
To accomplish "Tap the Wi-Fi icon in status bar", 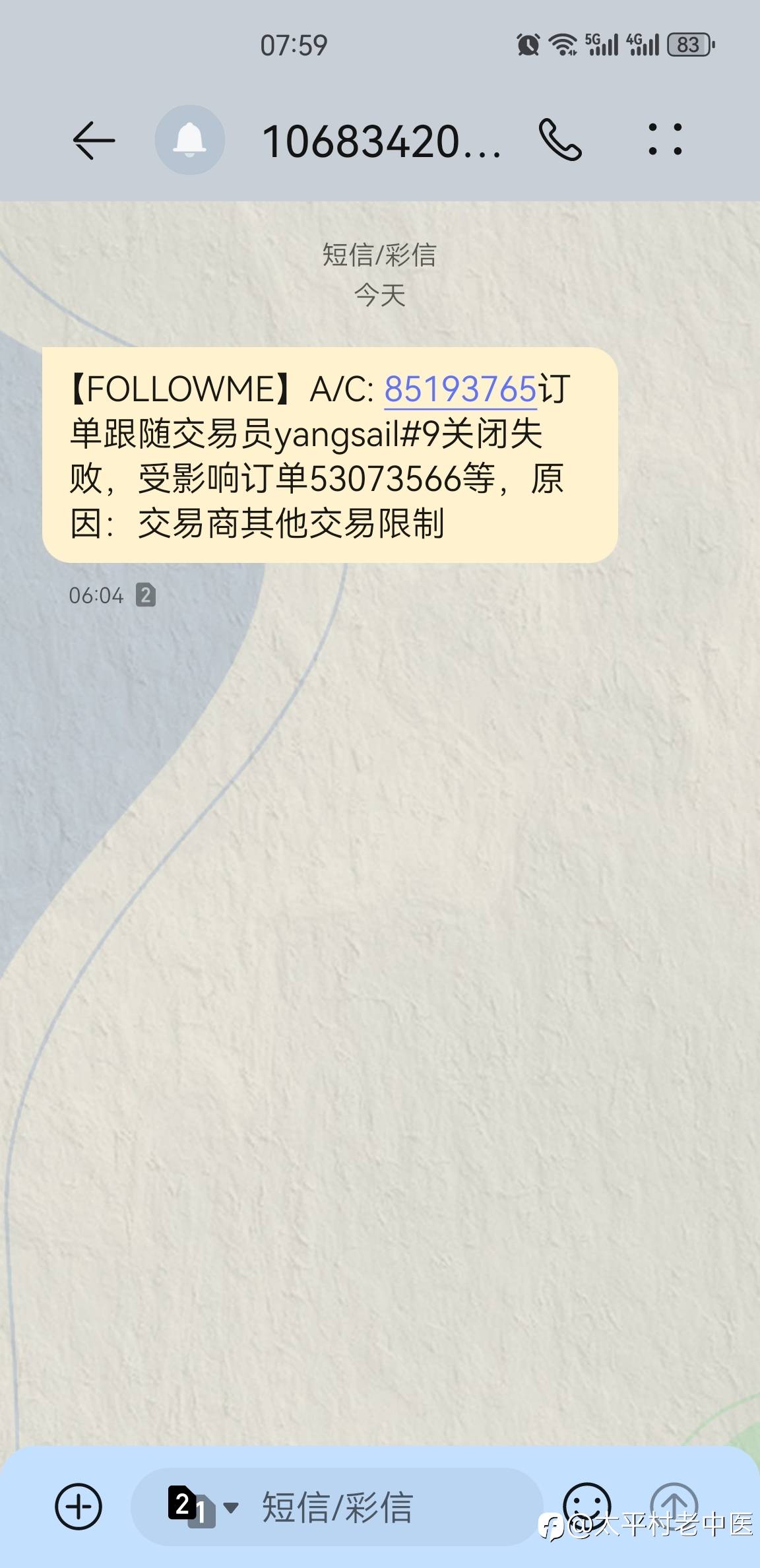I will tap(561, 42).
